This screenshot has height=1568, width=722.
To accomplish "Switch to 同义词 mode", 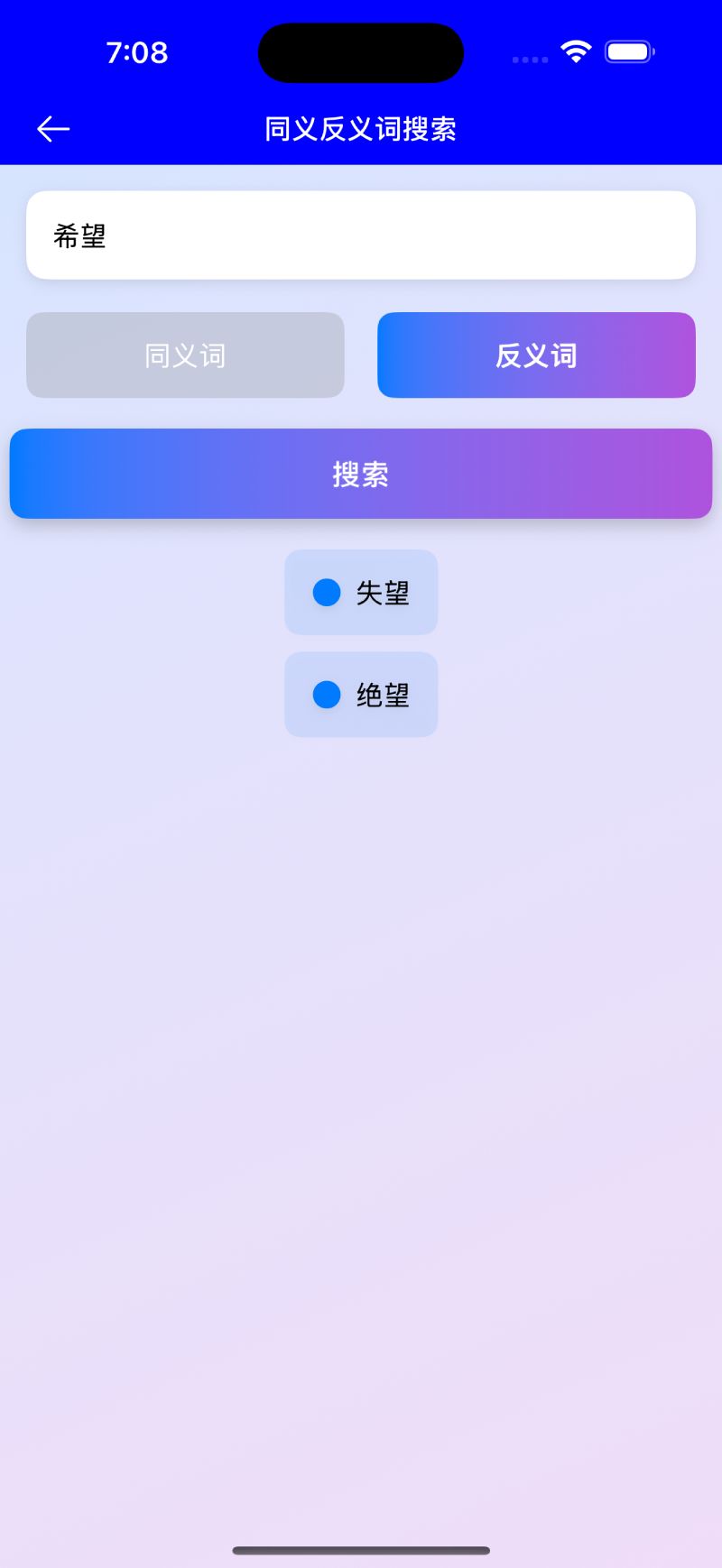I will (x=185, y=355).
